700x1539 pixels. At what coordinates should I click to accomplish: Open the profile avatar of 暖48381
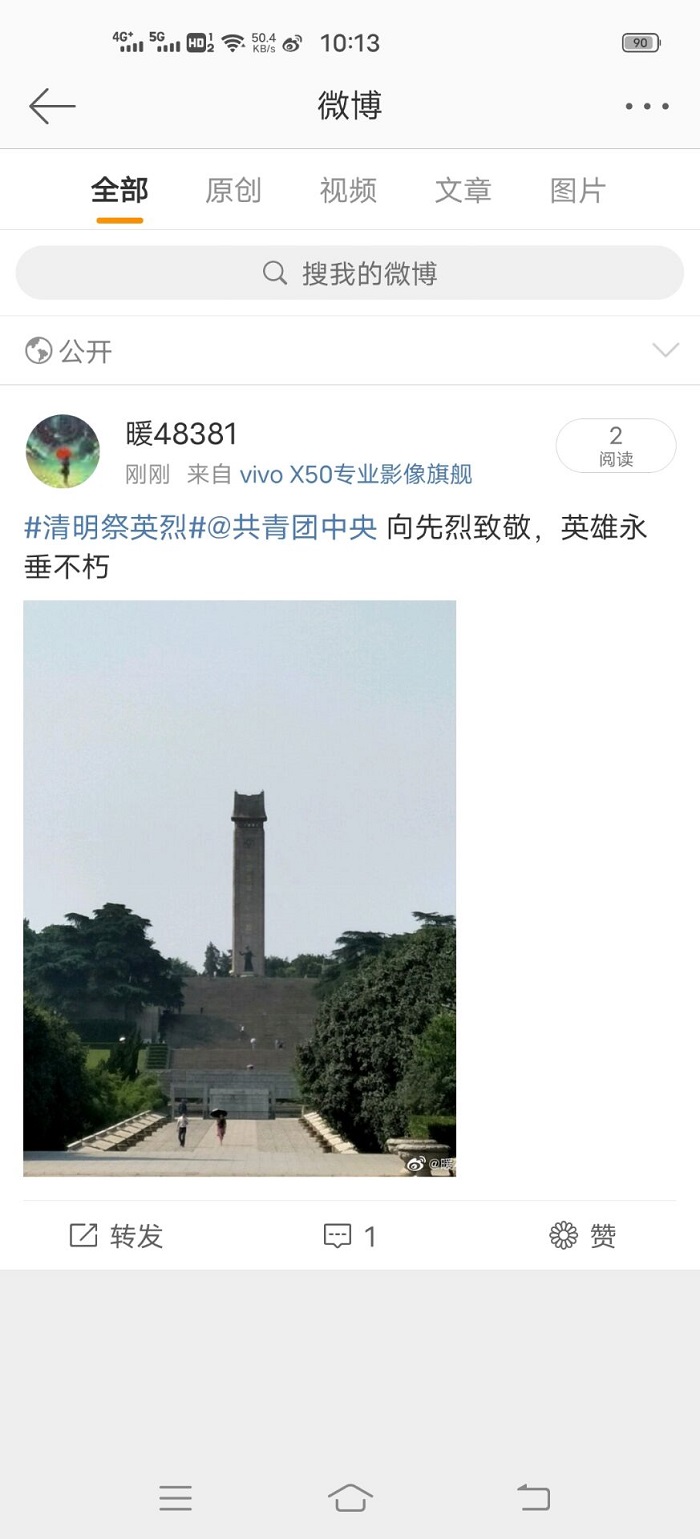(x=63, y=451)
